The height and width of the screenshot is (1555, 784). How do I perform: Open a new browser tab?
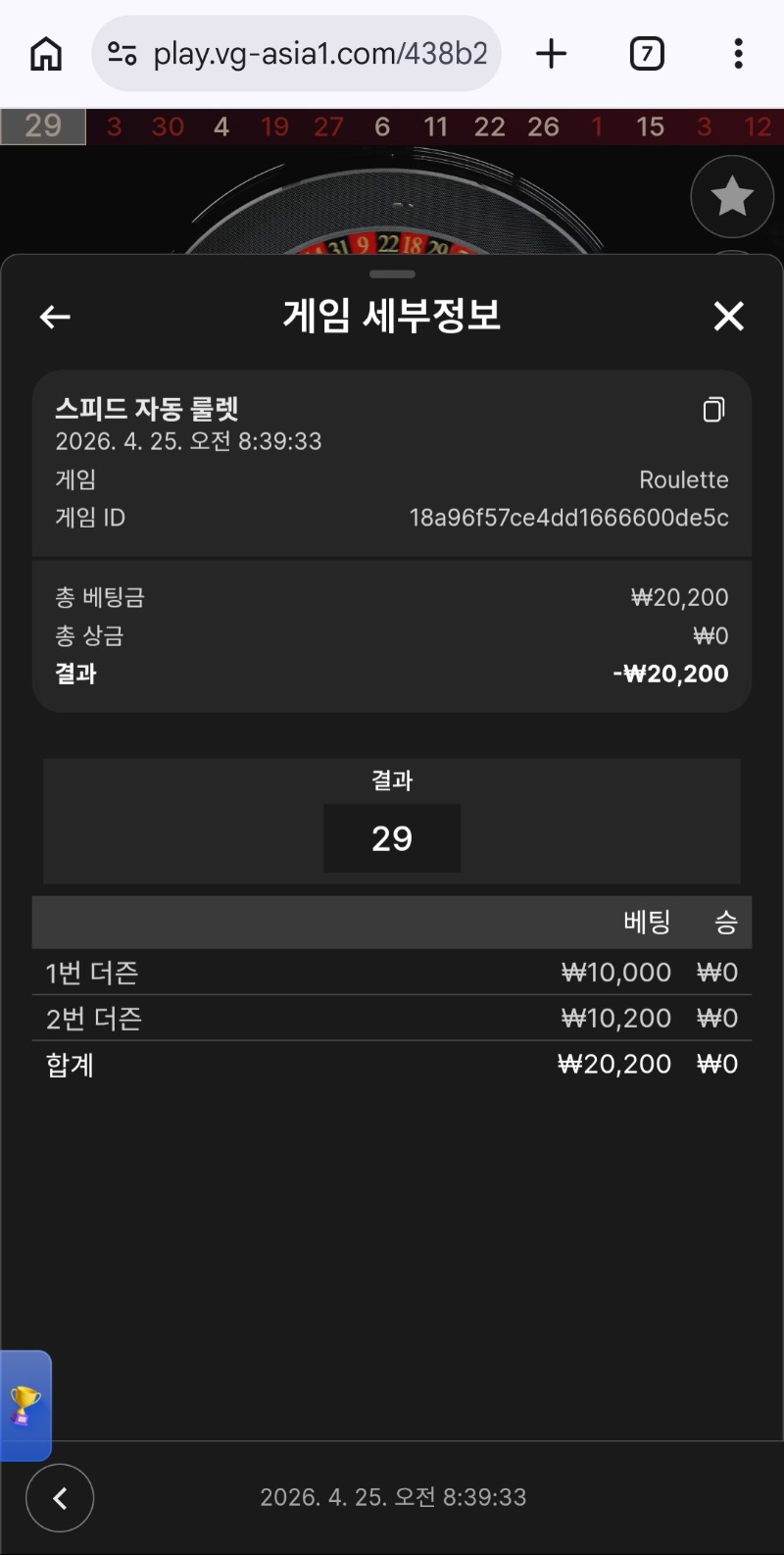pos(551,54)
